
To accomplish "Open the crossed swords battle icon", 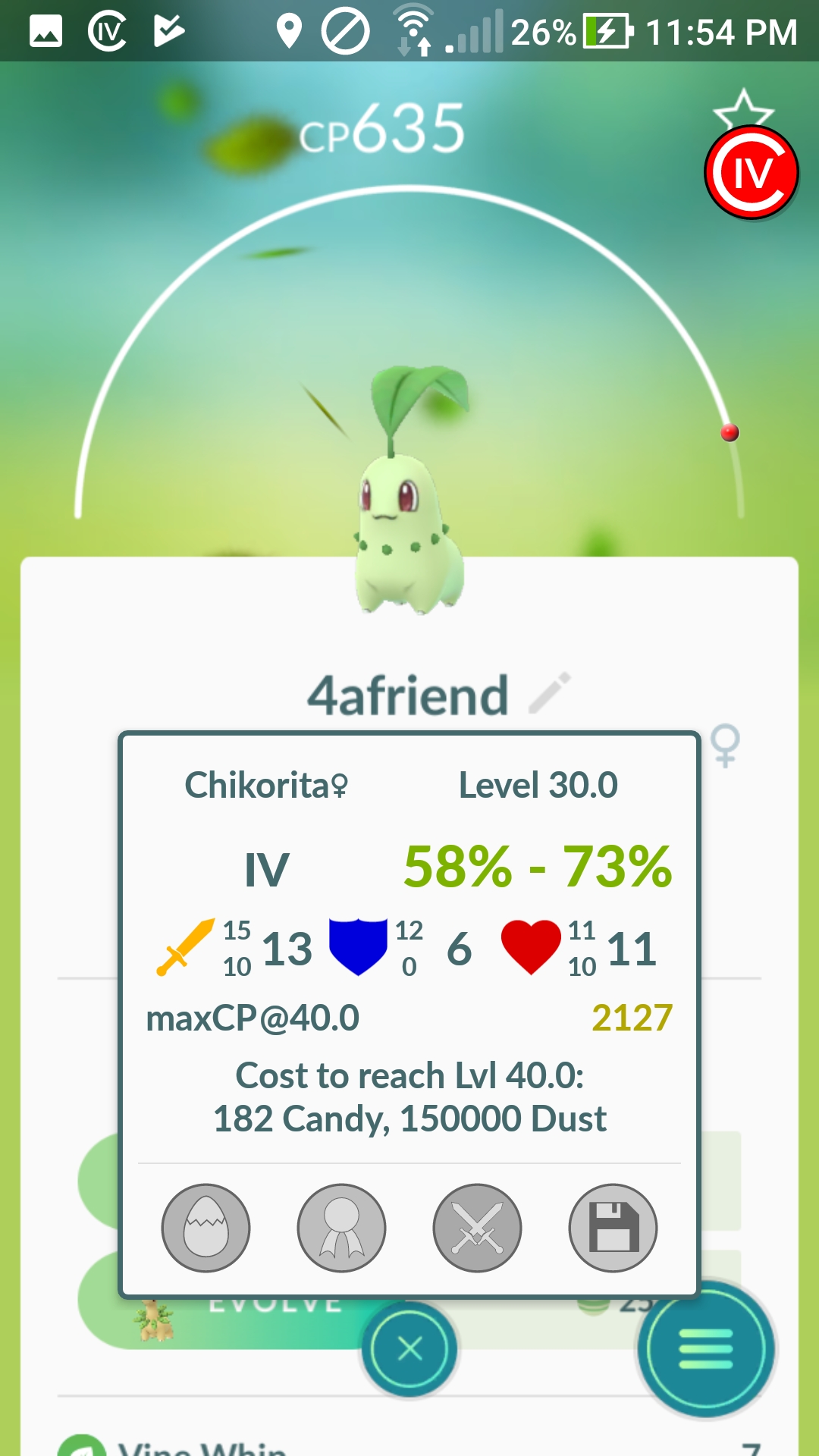I will [477, 1228].
